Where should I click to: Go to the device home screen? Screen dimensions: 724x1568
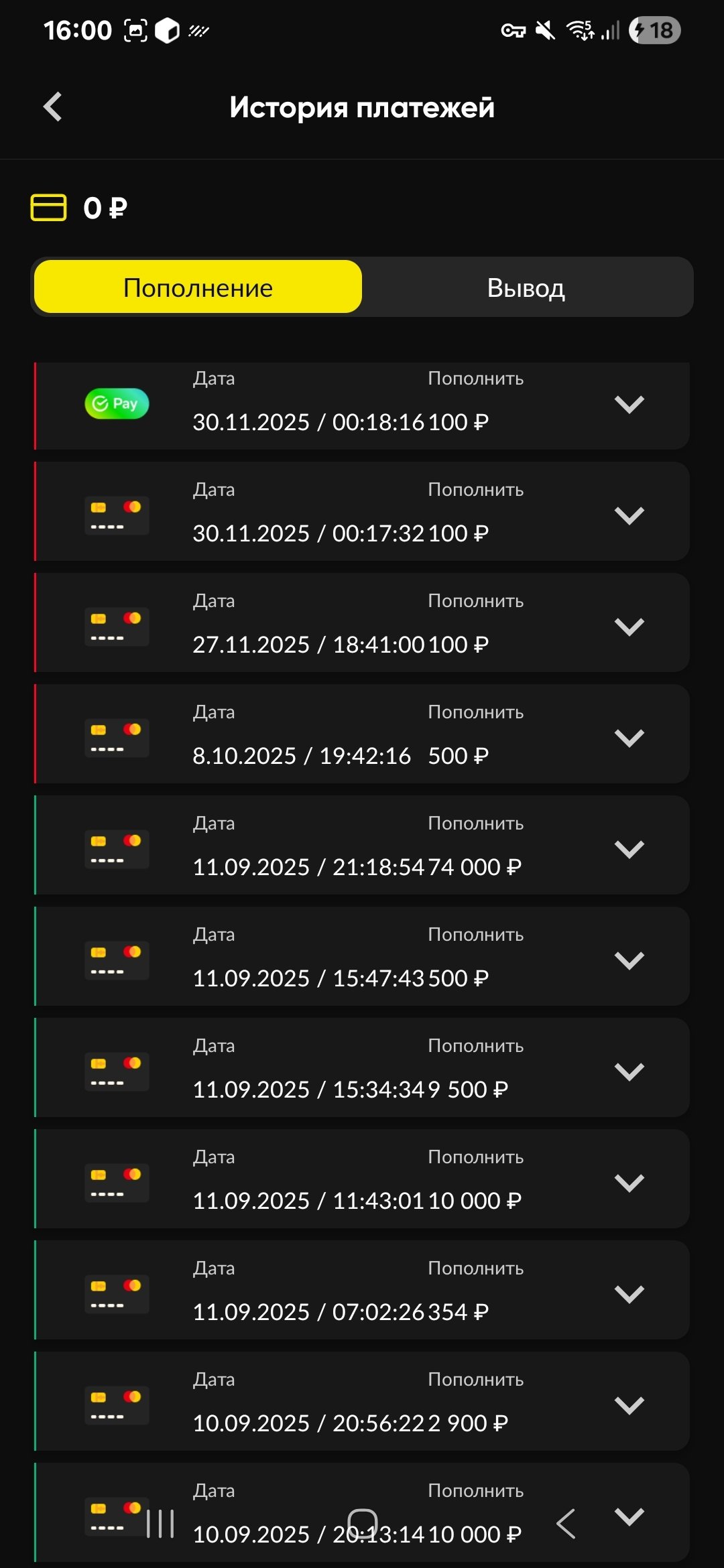click(x=363, y=1524)
